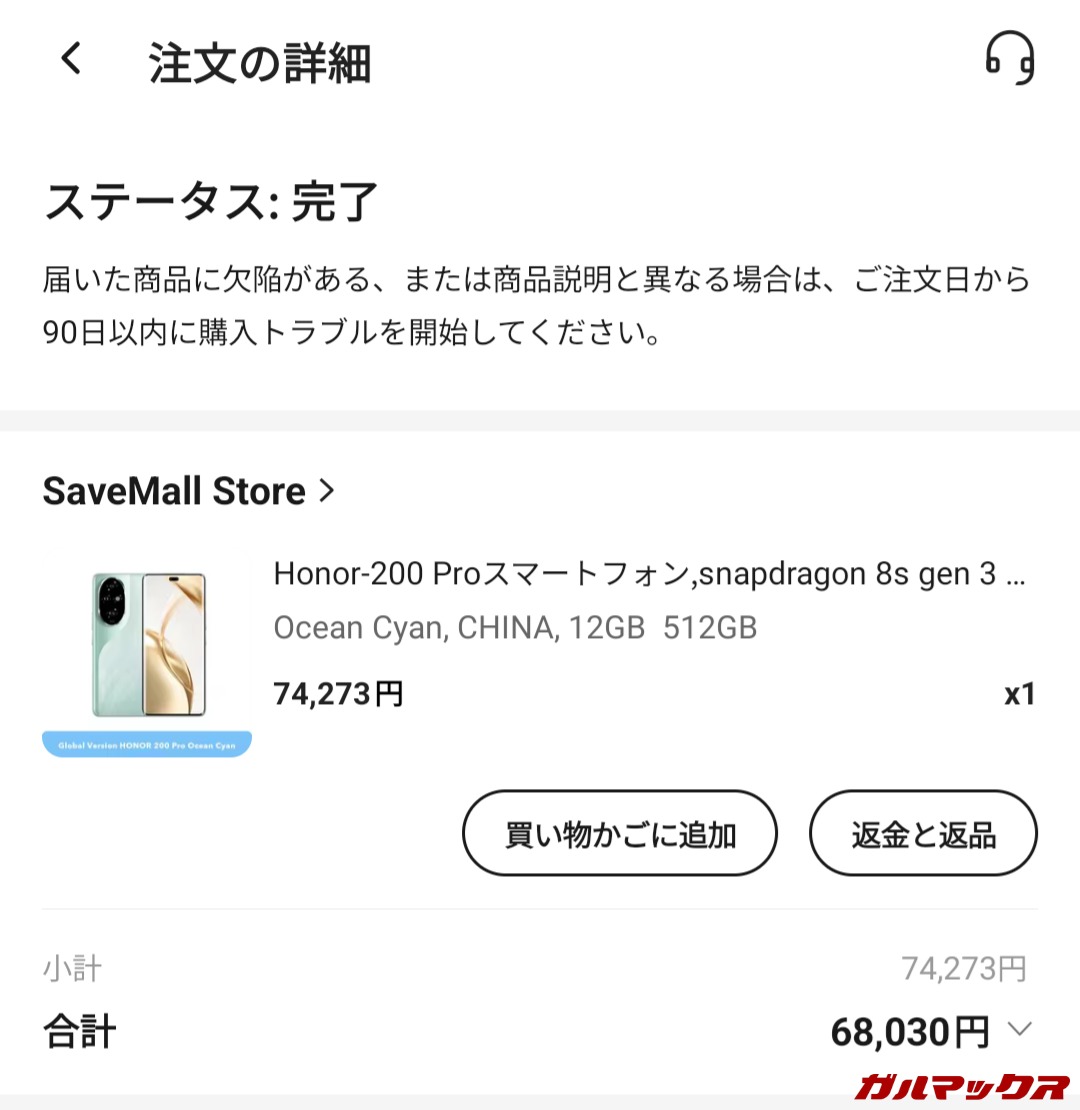Screen dimensions: 1080x1110
Task: Tap the 買い物かごに追加 button
Action: [x=620, y=833]
